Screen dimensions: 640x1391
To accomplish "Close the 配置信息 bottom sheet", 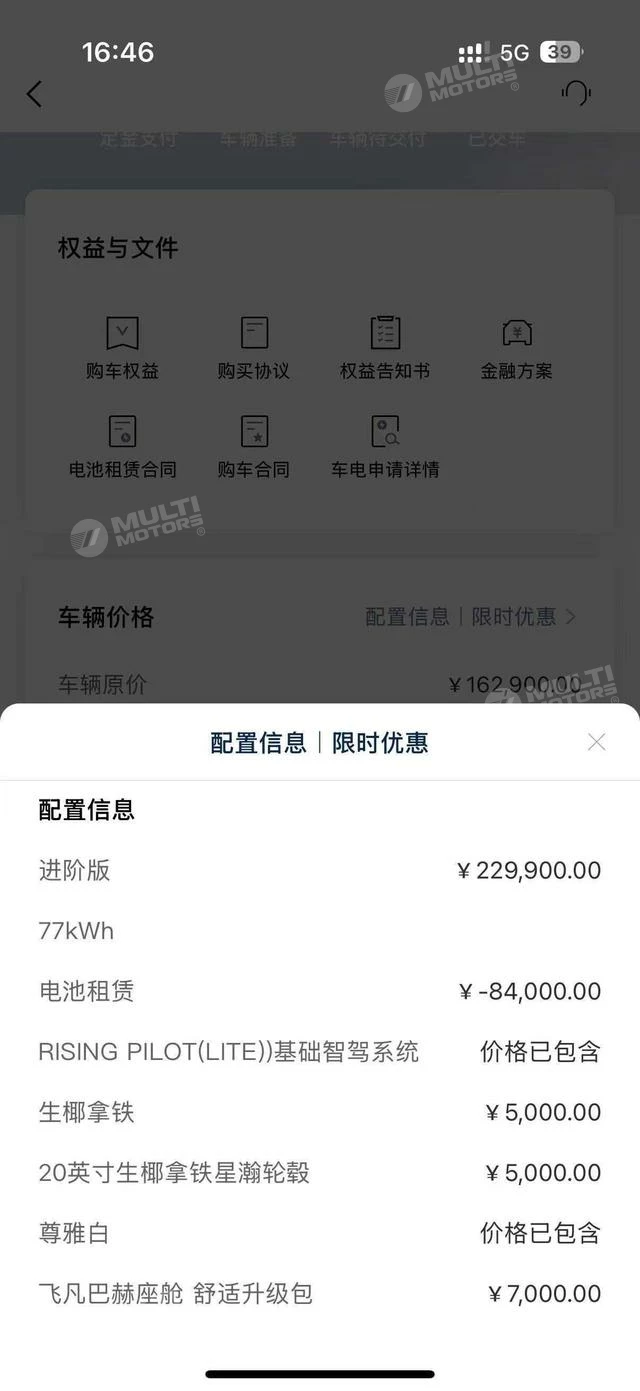I will click(596, 742).
